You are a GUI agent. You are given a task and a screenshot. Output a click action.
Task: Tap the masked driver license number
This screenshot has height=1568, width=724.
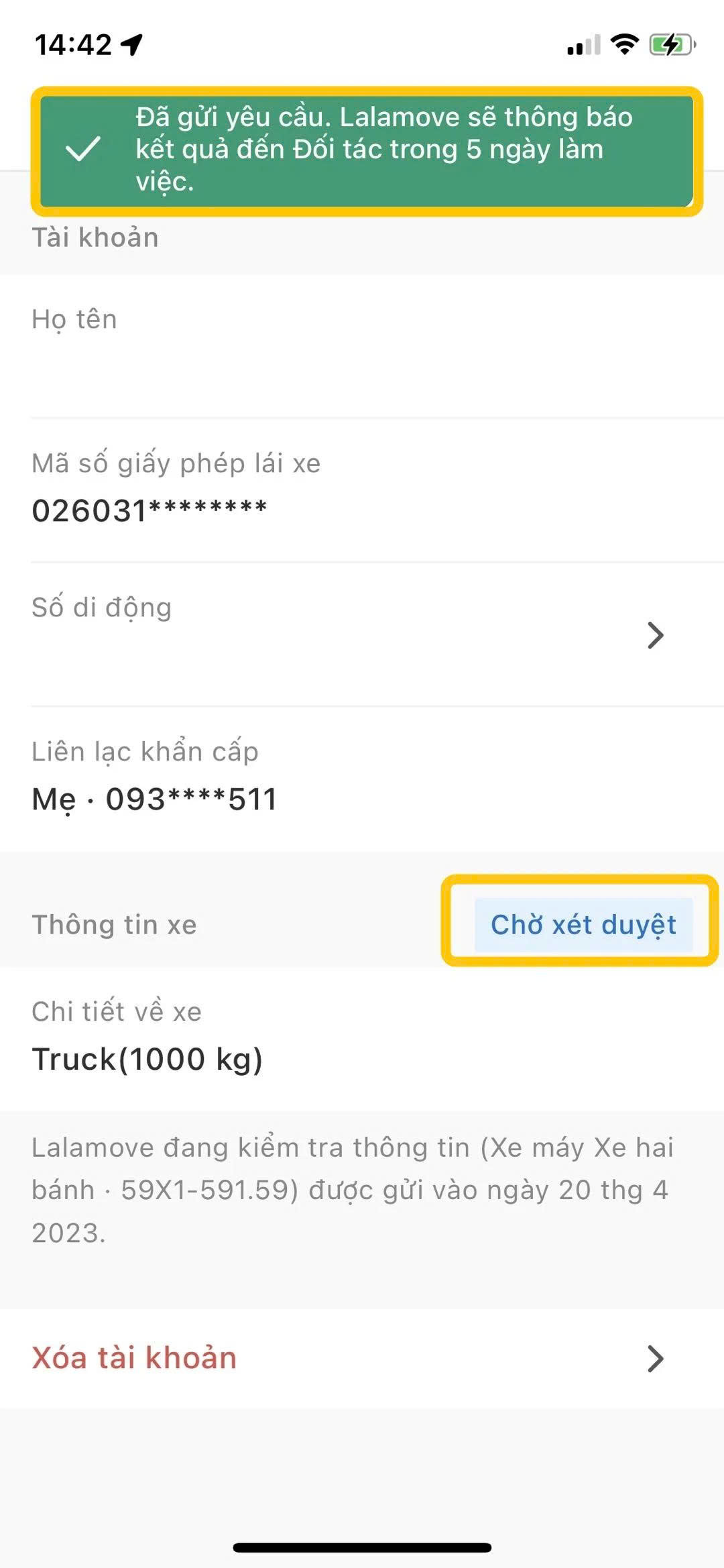149,510
